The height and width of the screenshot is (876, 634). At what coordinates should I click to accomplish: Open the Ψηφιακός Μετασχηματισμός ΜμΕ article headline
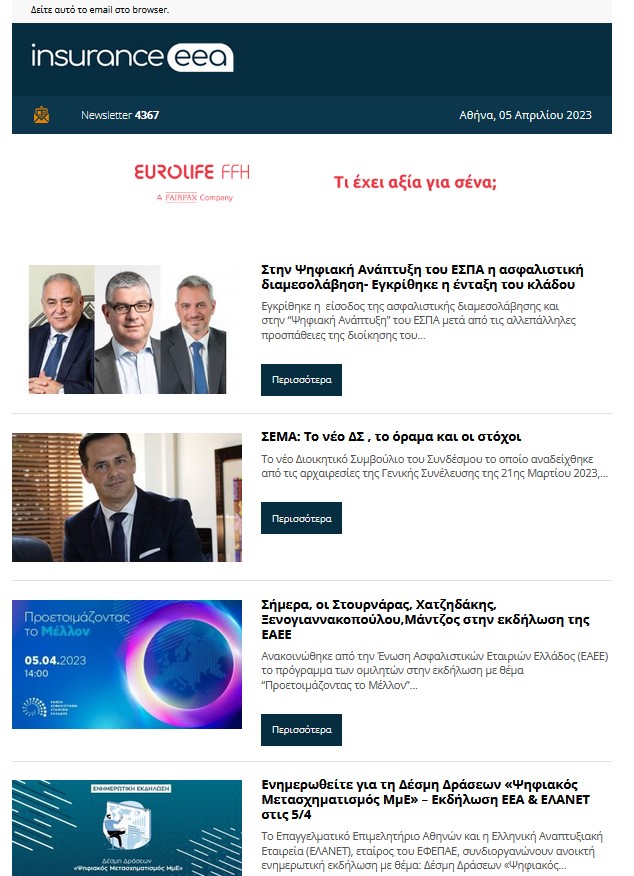425,799
